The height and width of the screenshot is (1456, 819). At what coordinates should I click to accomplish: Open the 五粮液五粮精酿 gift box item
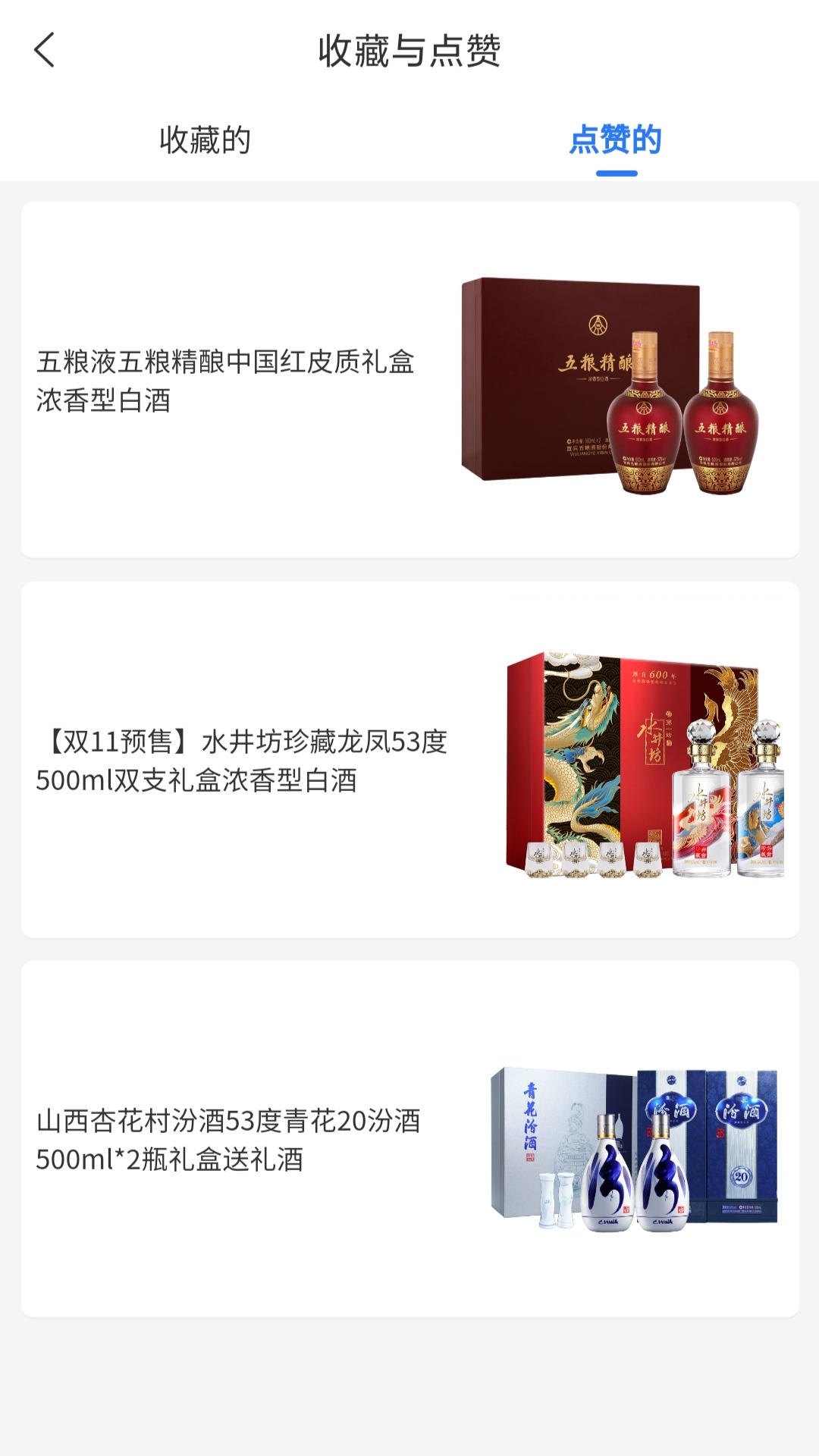(x=409, y=380)
